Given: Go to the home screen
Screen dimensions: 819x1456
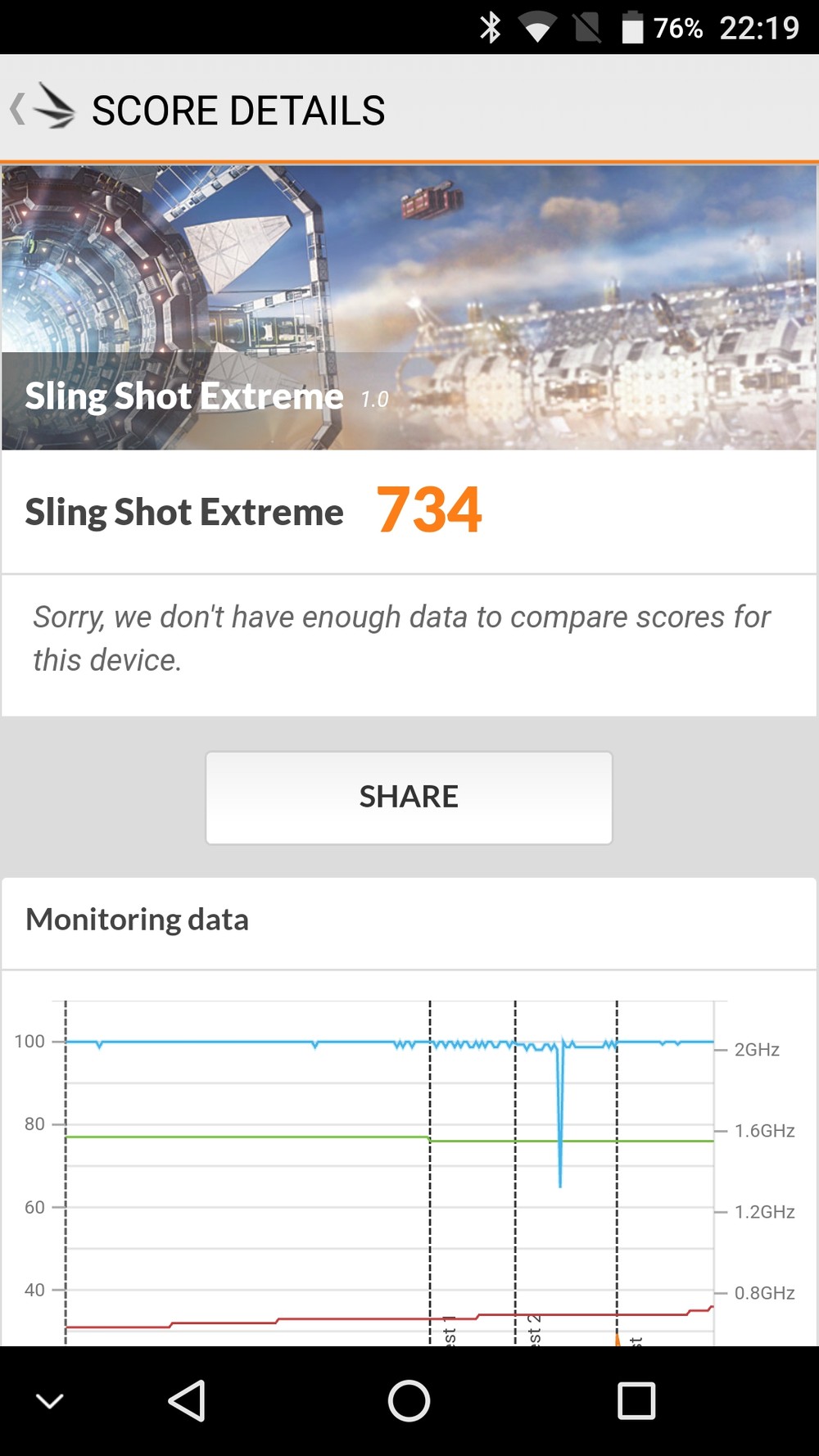Looking at the screenshot, I should [x=409, y=1400].
